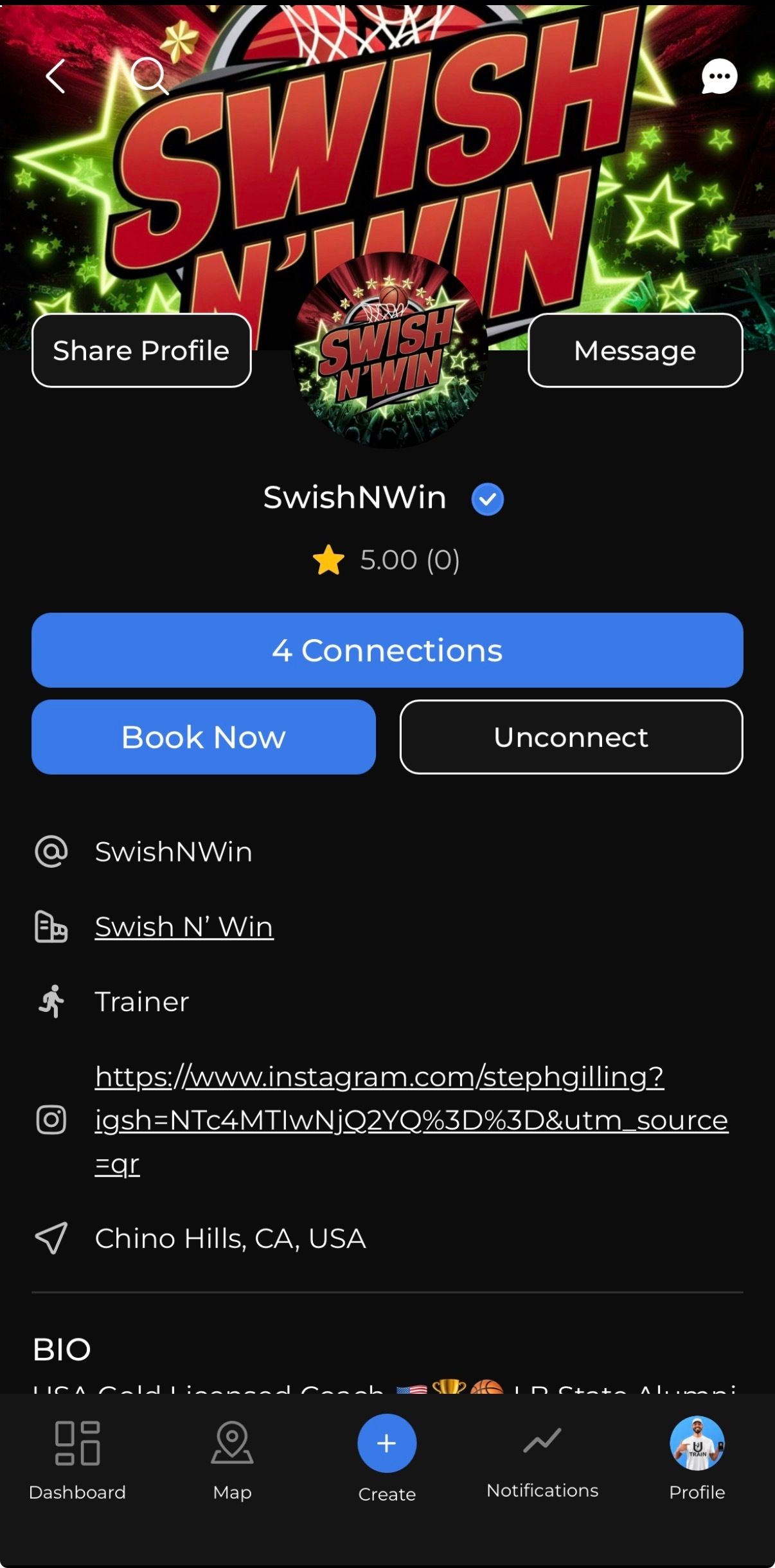This screenshot has width=775, height=1568.
Task: Go back using the top arrow
Action: [x=56, y=77]
